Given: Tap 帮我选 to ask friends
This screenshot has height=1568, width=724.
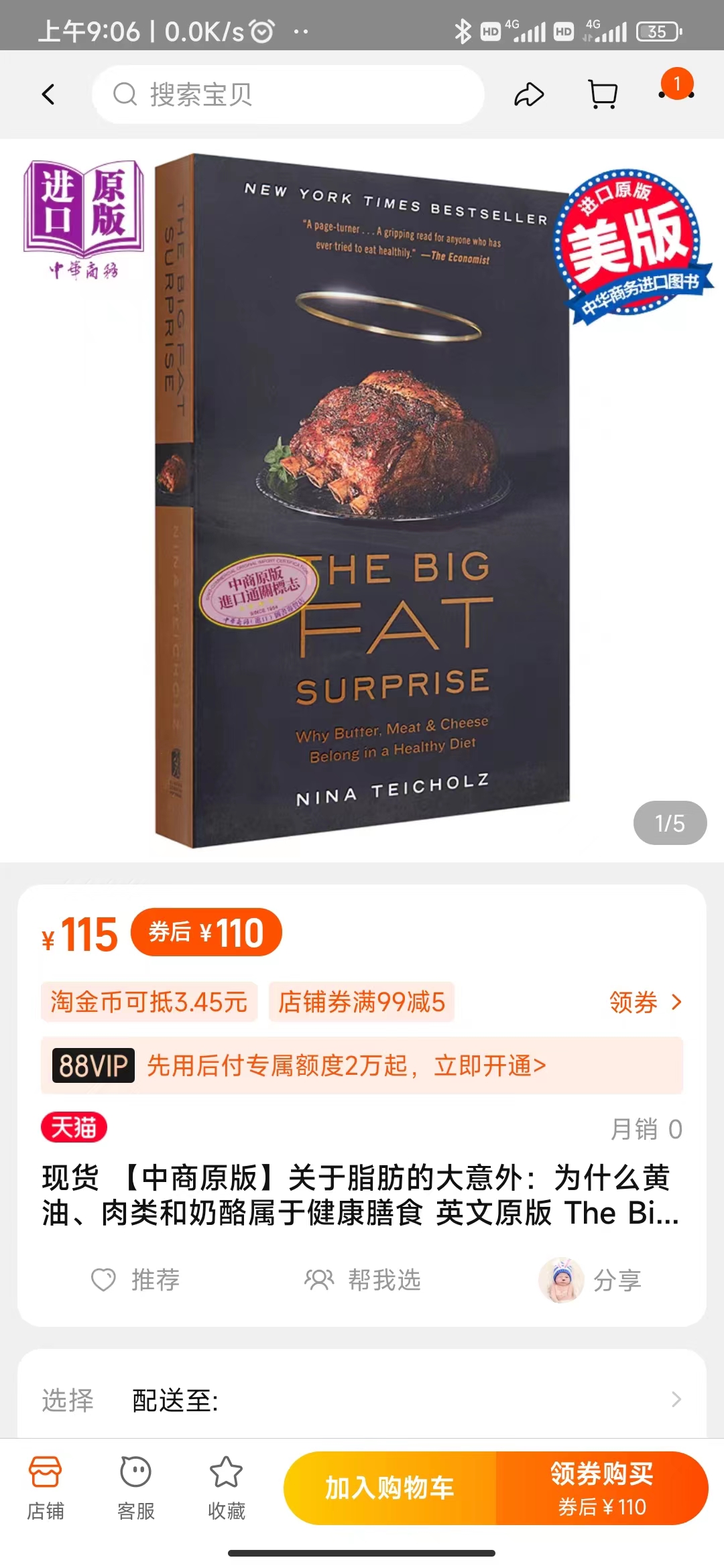Looking at the screenshot, I should point(362,1280).
